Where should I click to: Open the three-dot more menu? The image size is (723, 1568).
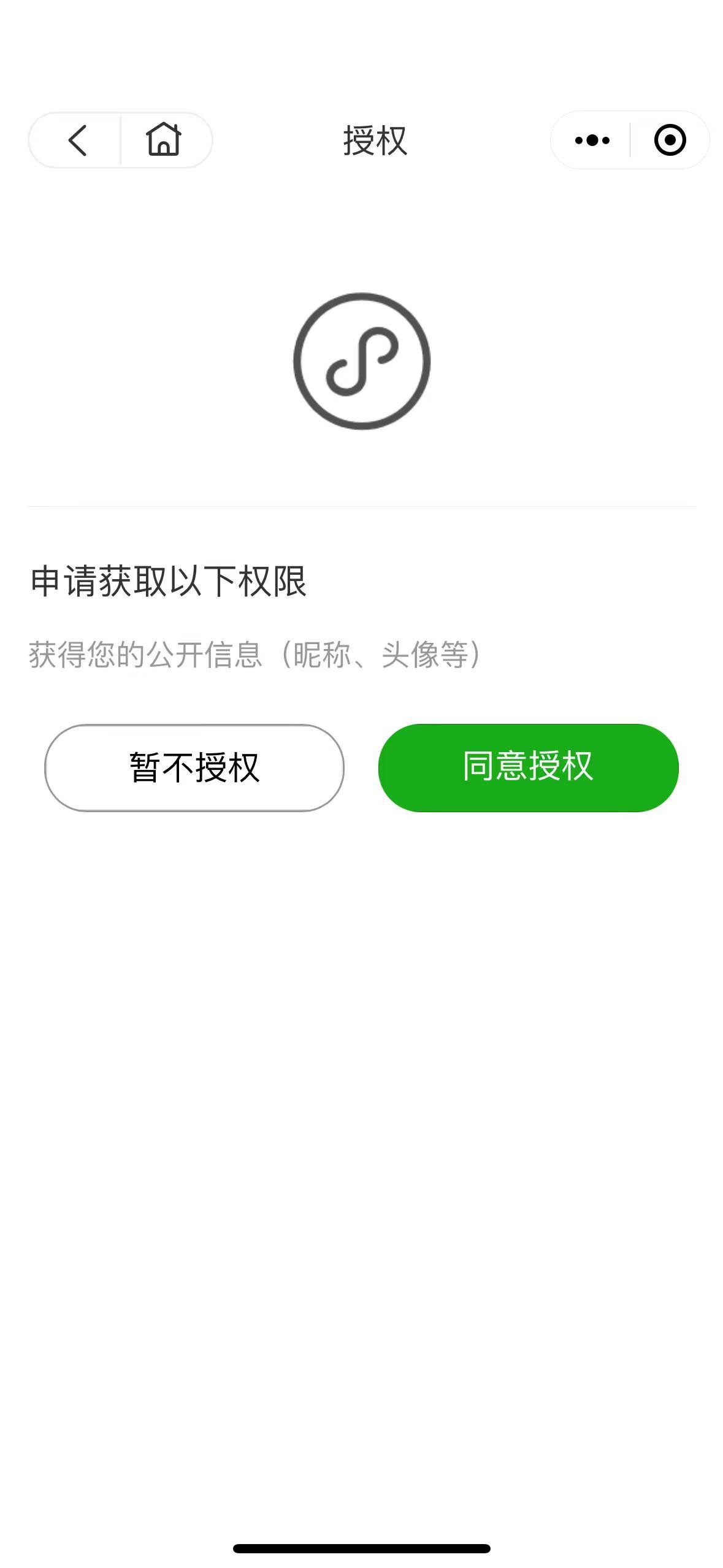coord(592,140)
